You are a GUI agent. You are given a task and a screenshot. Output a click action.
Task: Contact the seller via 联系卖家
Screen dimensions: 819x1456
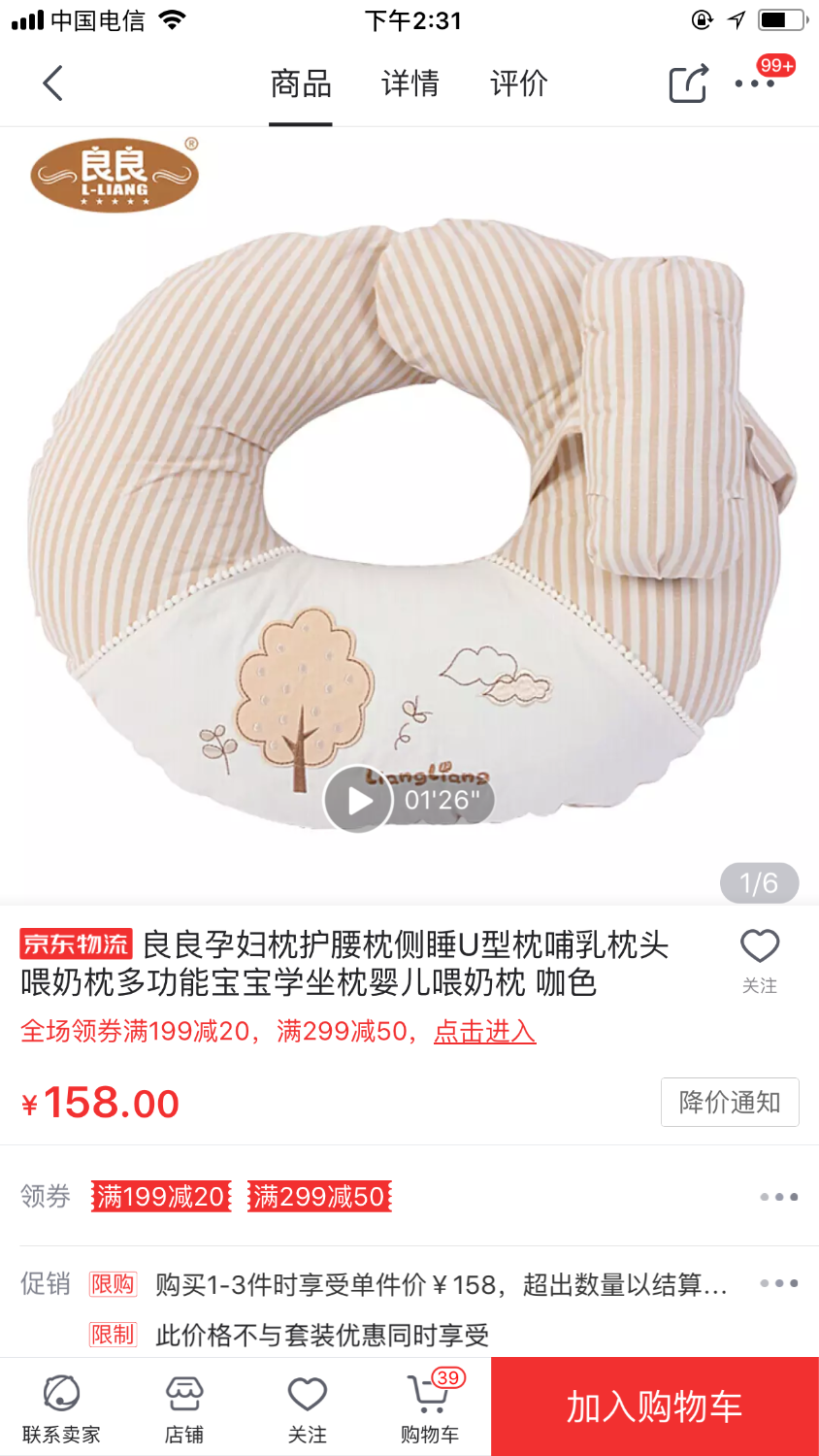click(61, 1406)
